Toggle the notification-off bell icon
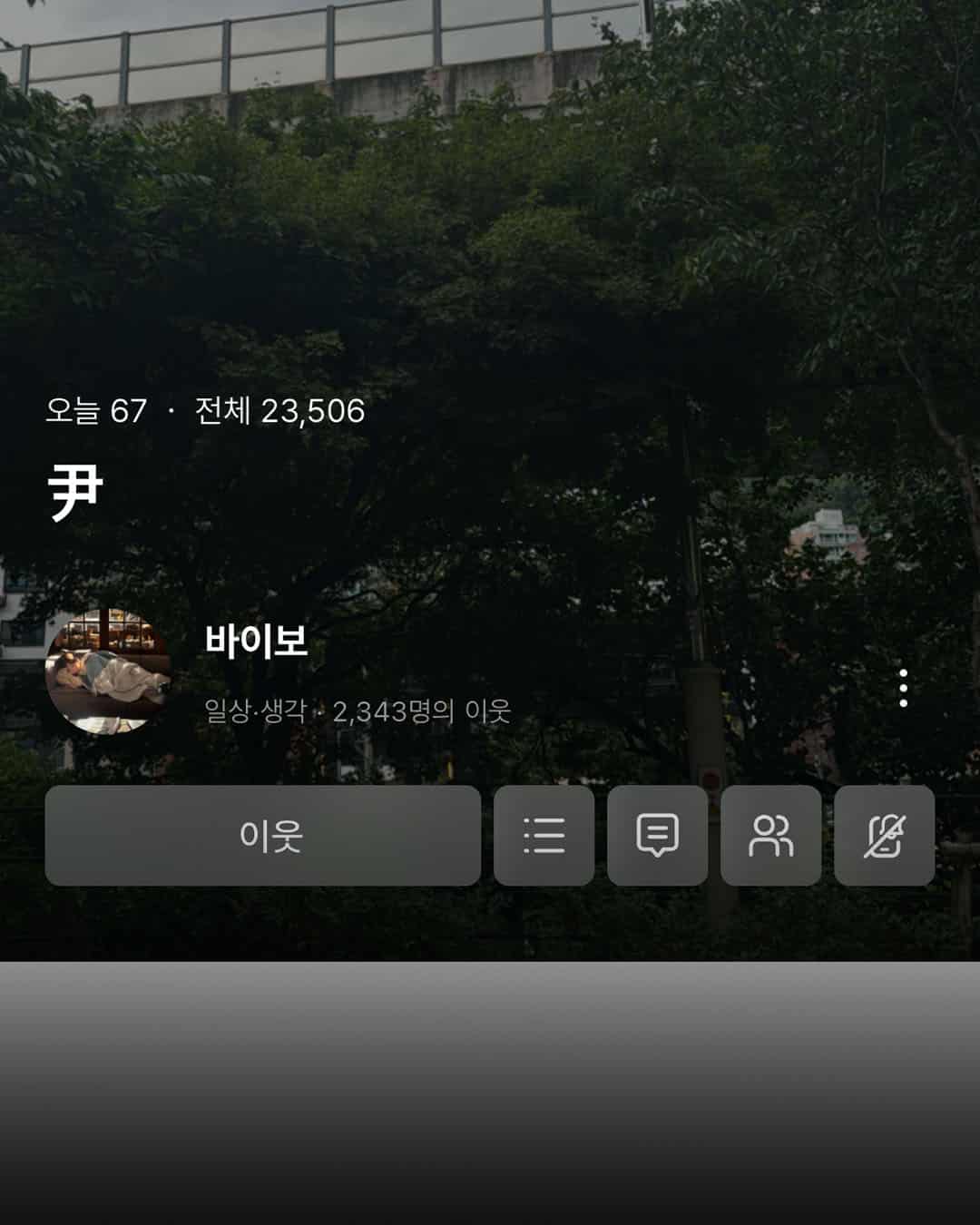The image size is (980, 1225). [884, 836]
